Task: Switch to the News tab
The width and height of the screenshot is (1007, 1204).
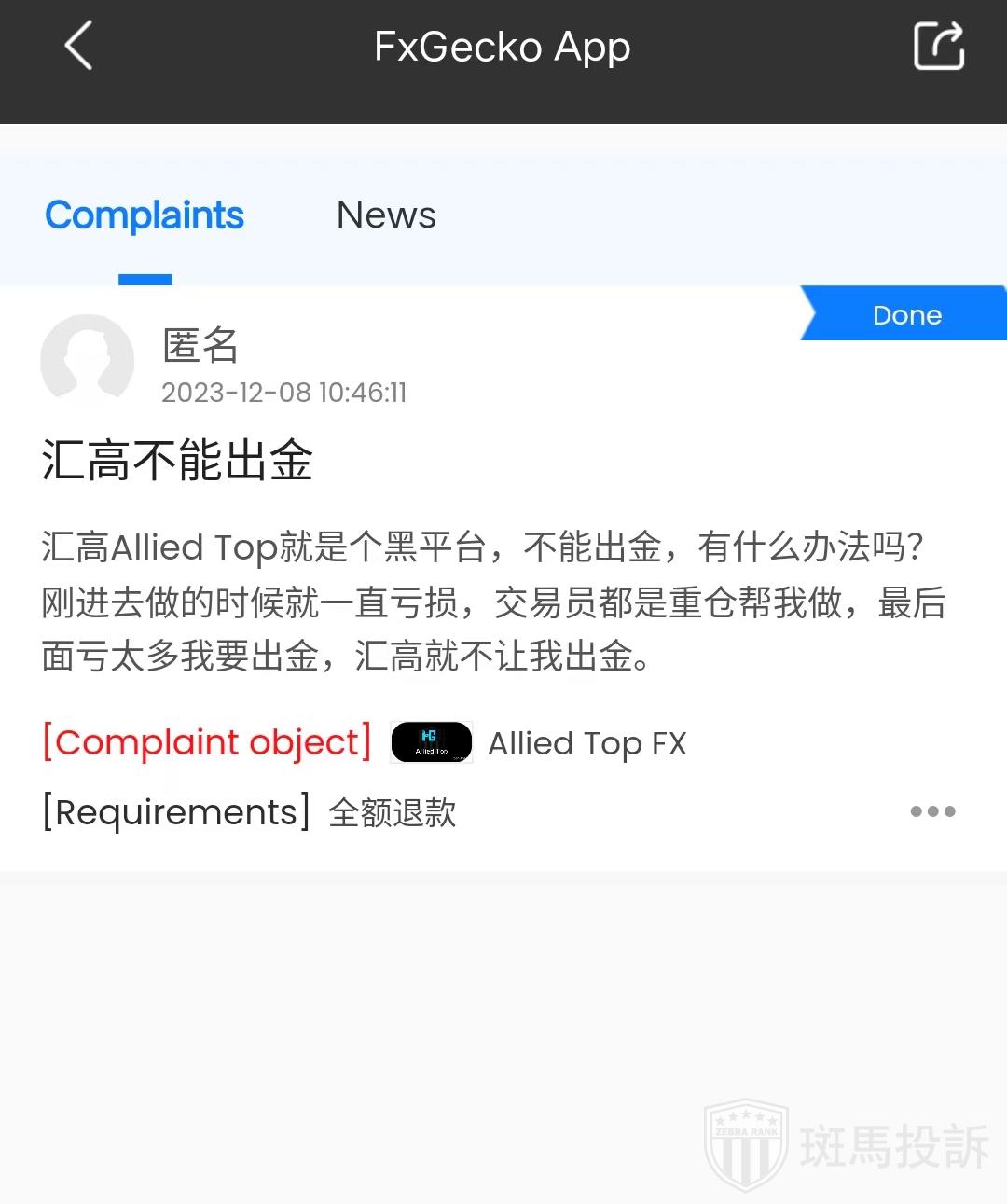Action: tap(386, 215)
